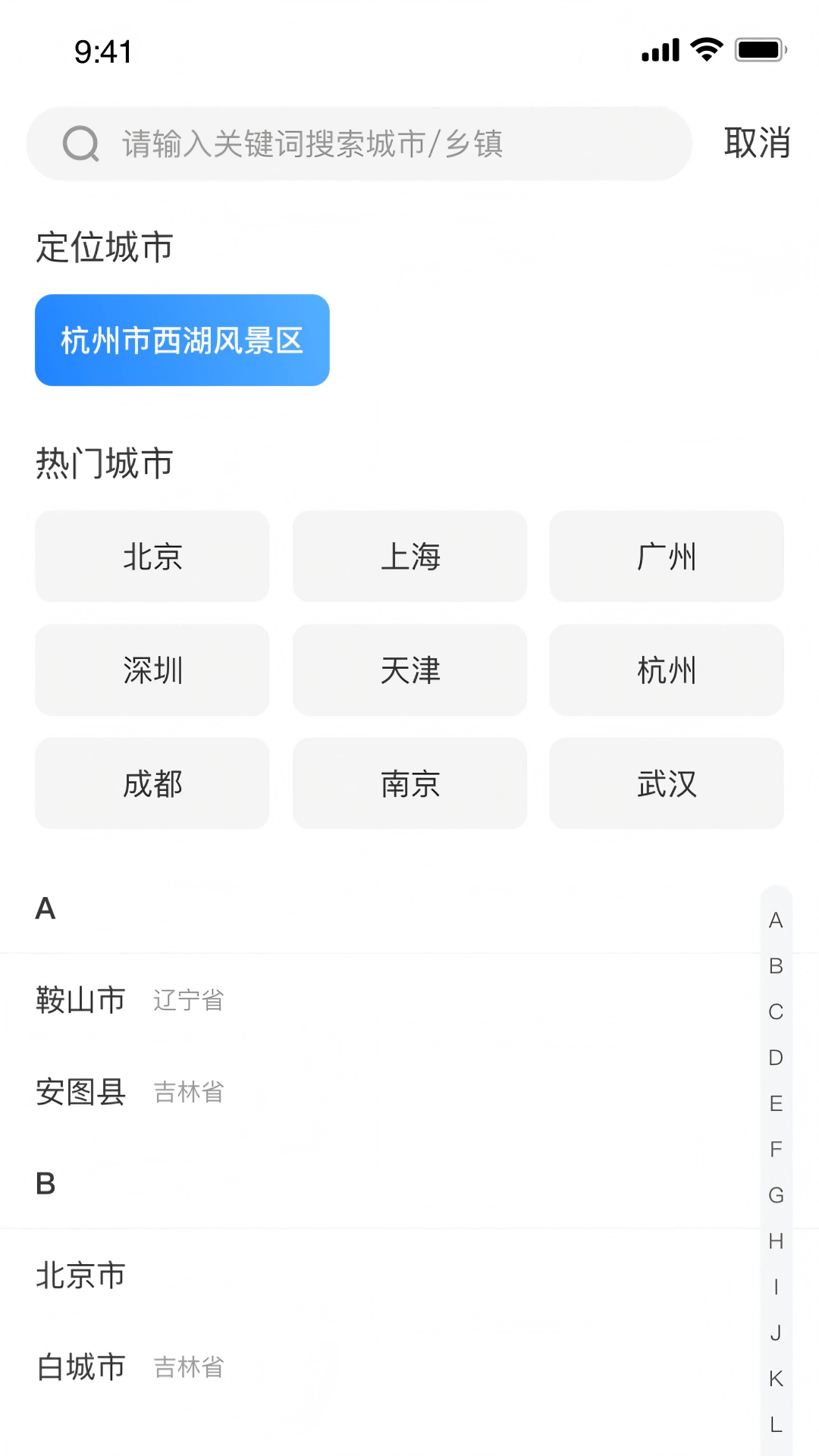This screenshot has width=819, height=1456.
Task: Cancel the city search with 取消
Action: (758, 144)
